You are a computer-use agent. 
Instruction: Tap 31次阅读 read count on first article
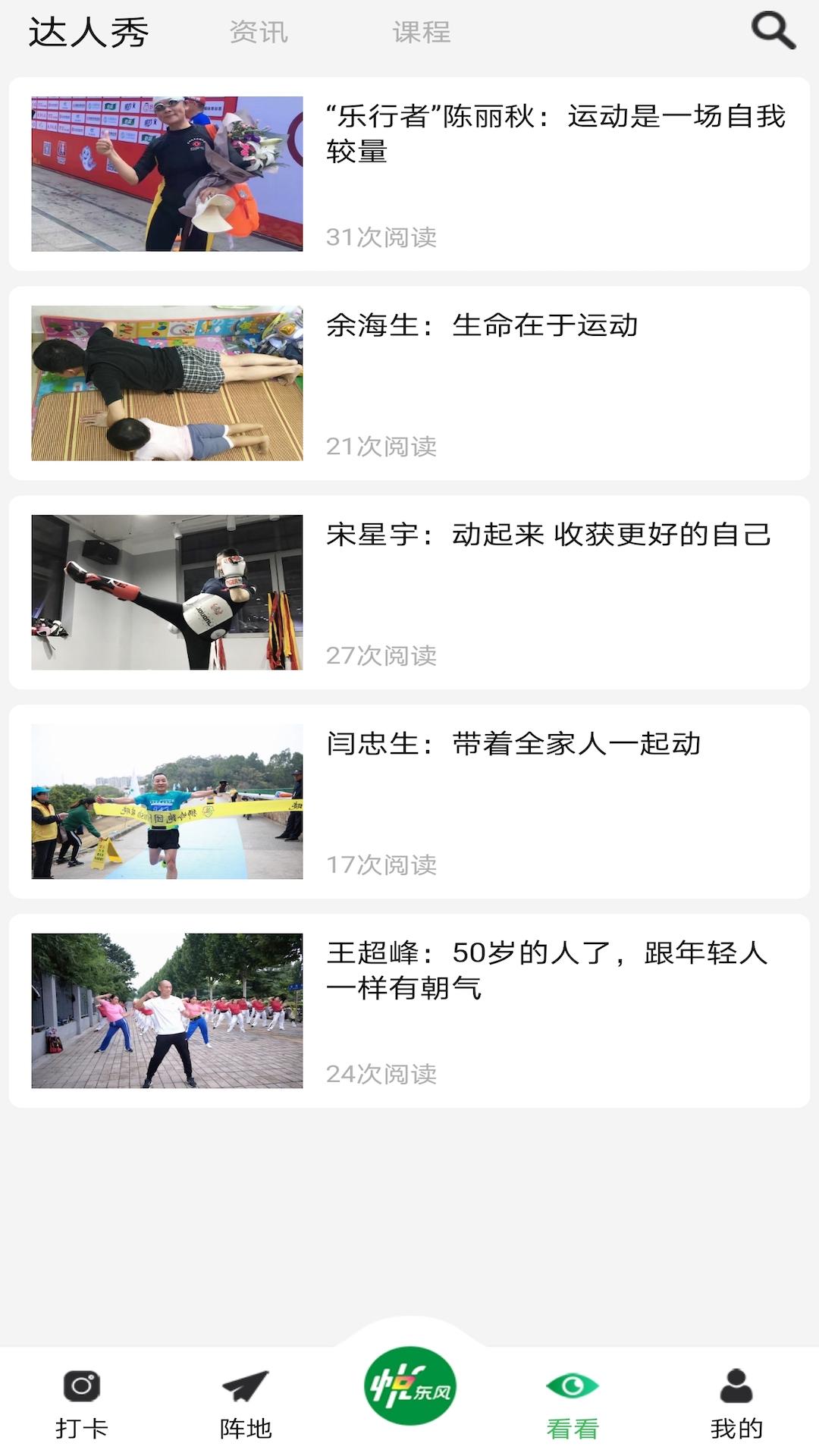tap(383, 237)
